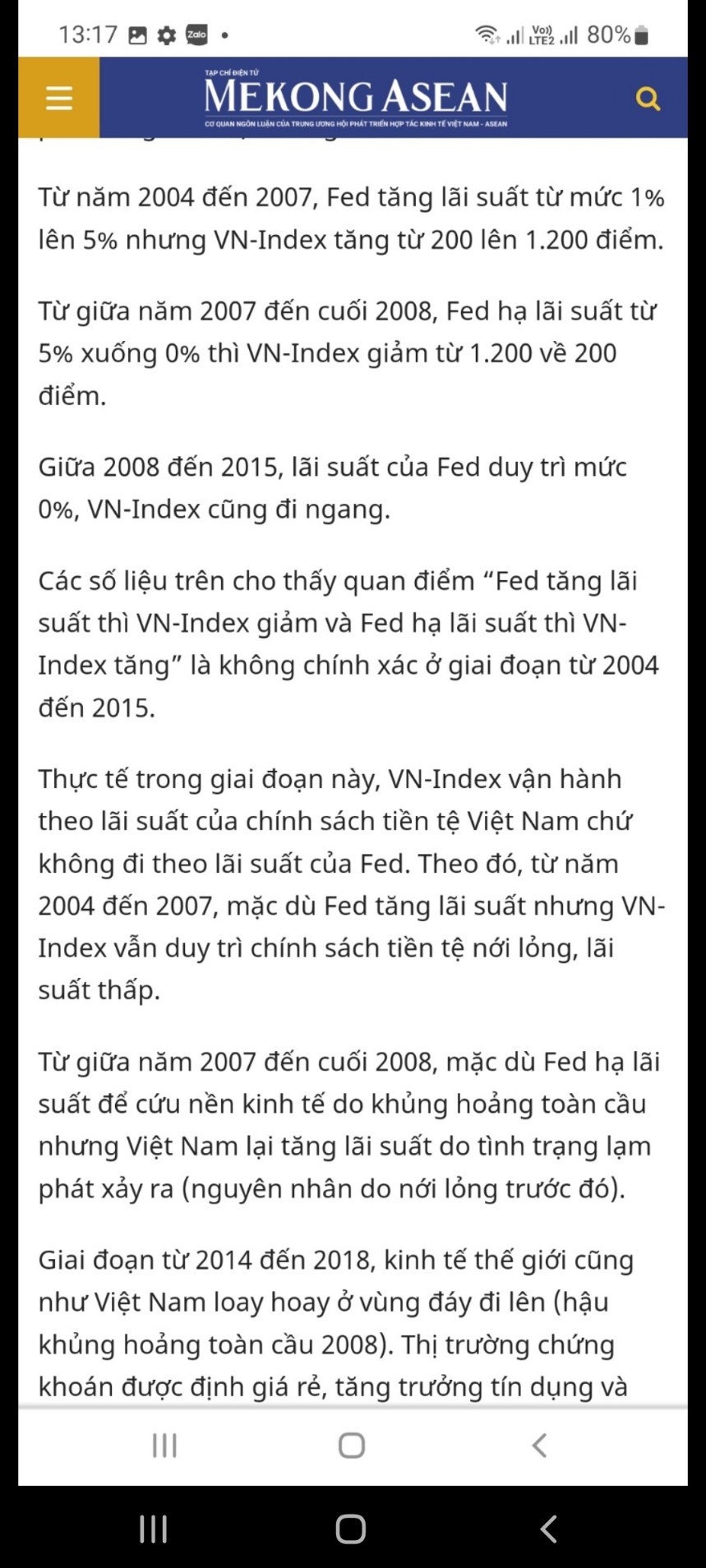Open the Mekong ASEAN search icon
Viewport: 706px width, 1568px height.
click(x=648, y=99)
